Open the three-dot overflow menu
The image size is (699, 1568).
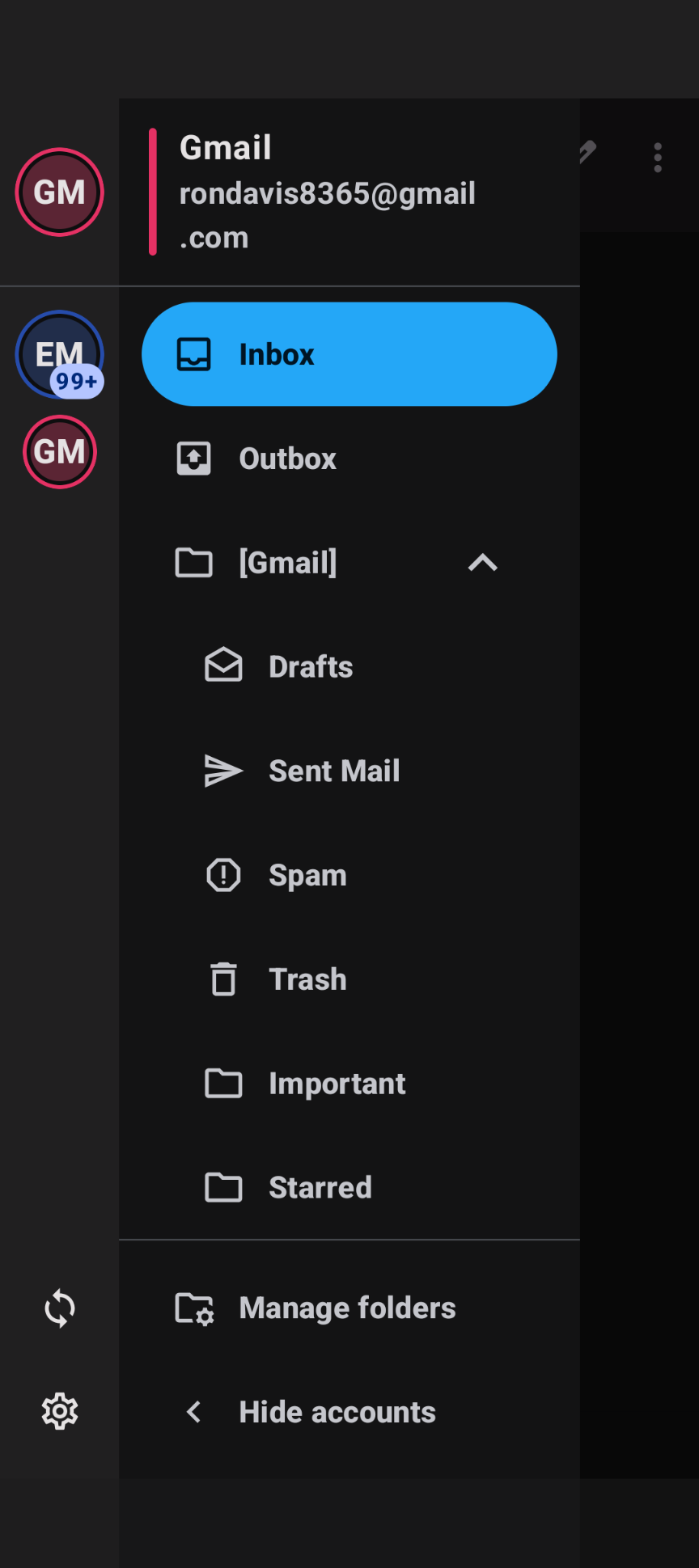pyautogui.click(x=658, y=158)
